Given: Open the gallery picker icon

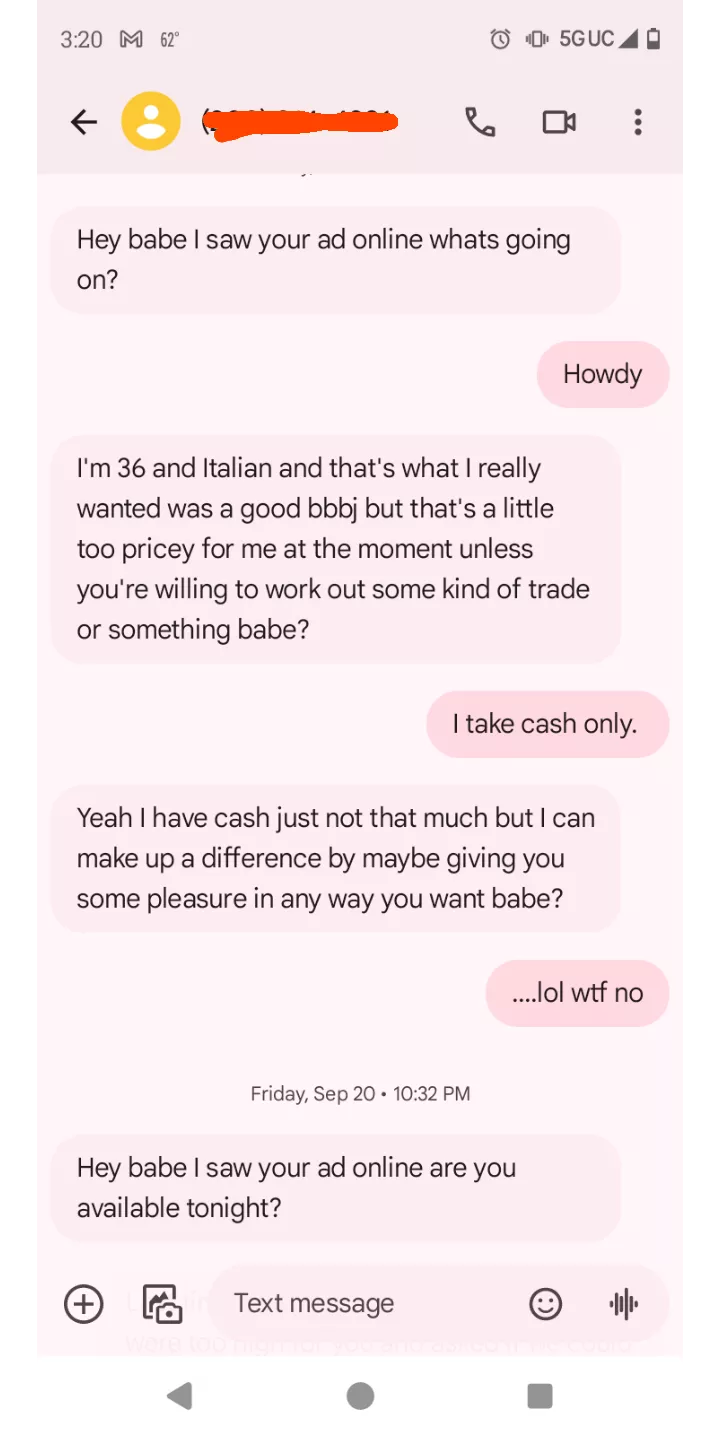Looking at the screenshot, I should [162, 1303].
